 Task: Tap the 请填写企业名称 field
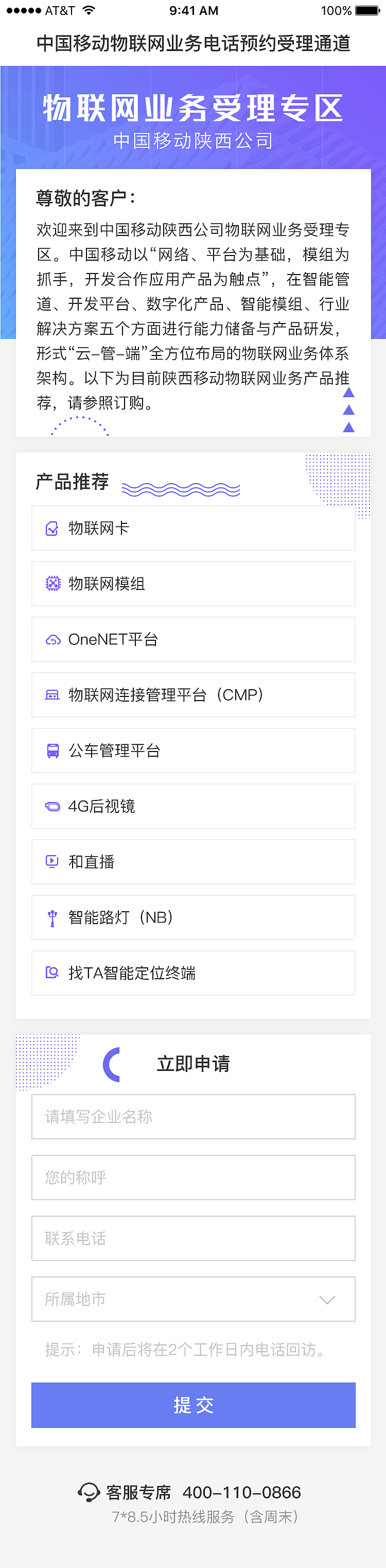(194, 1116)
